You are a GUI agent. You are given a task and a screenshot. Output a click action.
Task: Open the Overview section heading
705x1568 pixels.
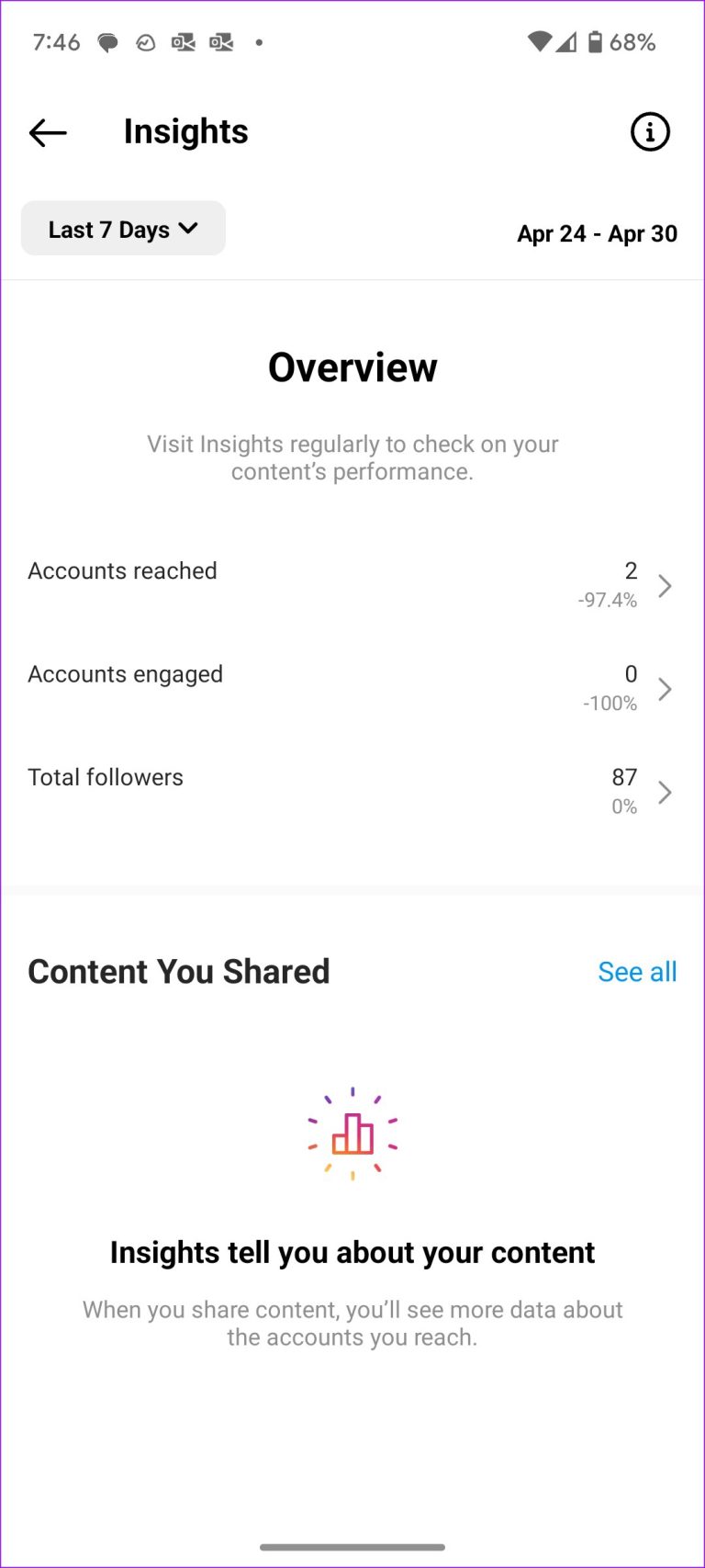point(352,367)
